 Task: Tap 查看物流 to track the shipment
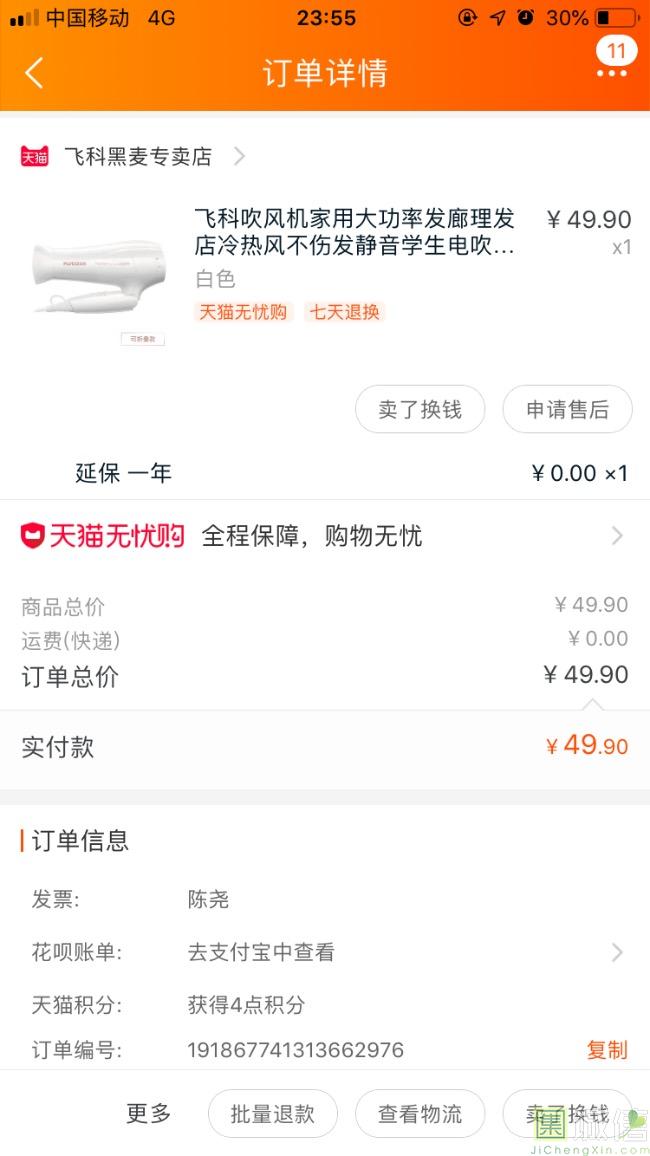point(420,1114)
